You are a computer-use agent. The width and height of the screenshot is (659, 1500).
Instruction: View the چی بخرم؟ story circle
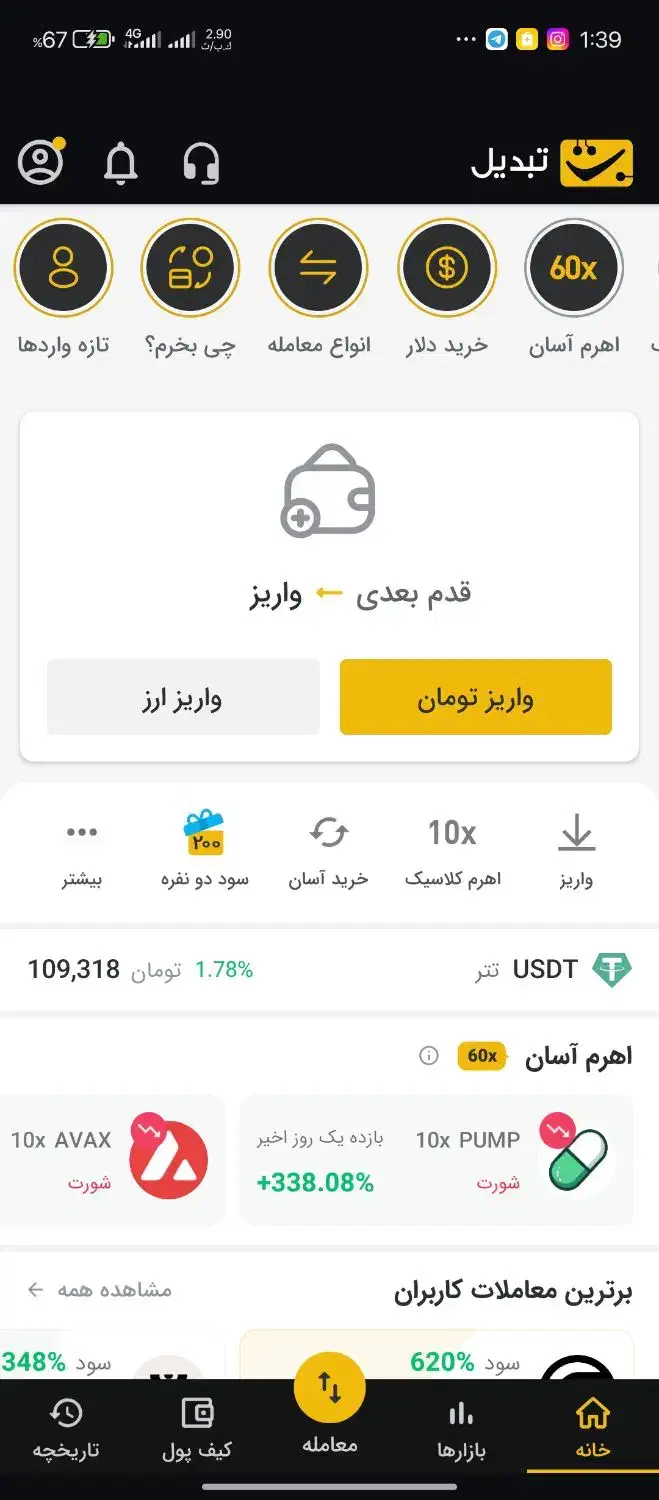click(190, 269)
